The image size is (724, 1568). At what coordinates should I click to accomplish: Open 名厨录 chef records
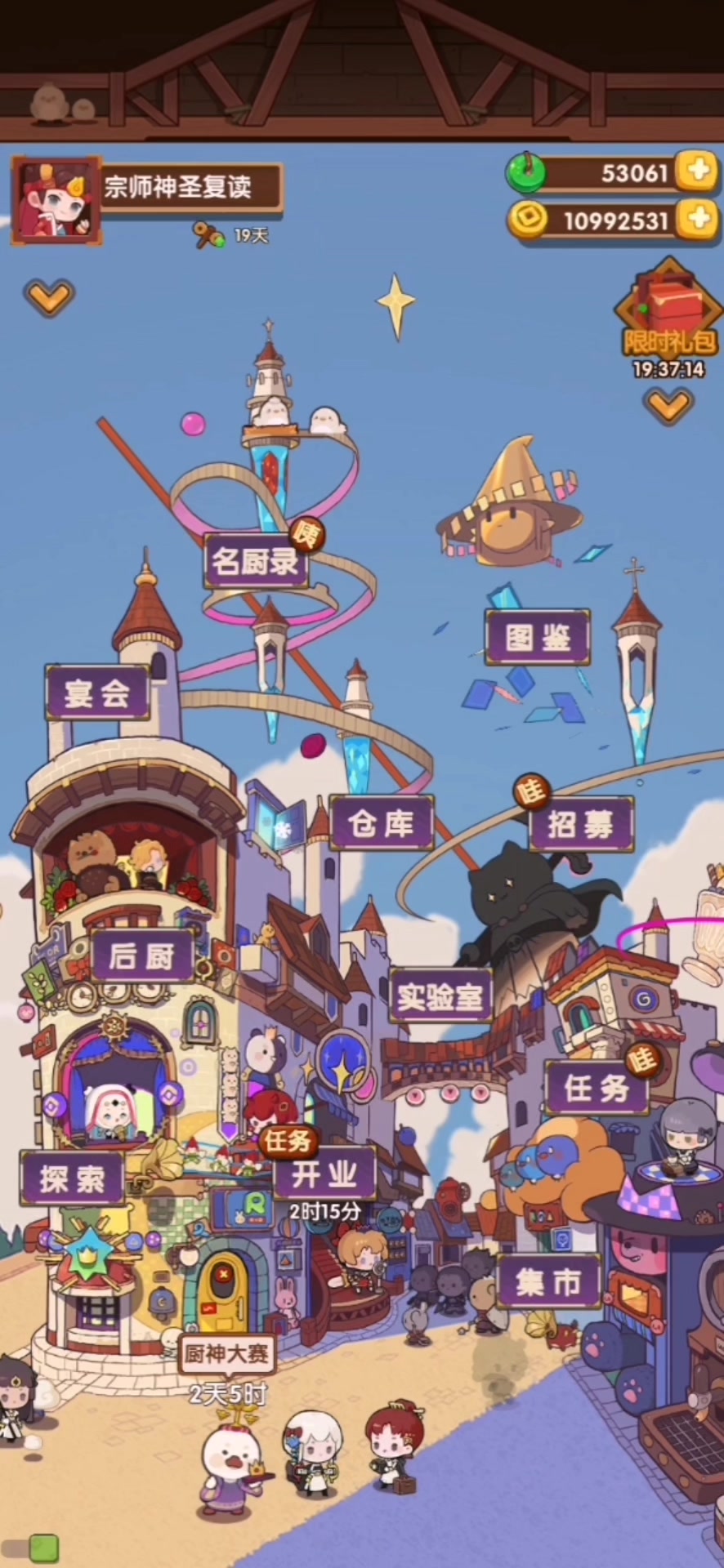point(256,561)
